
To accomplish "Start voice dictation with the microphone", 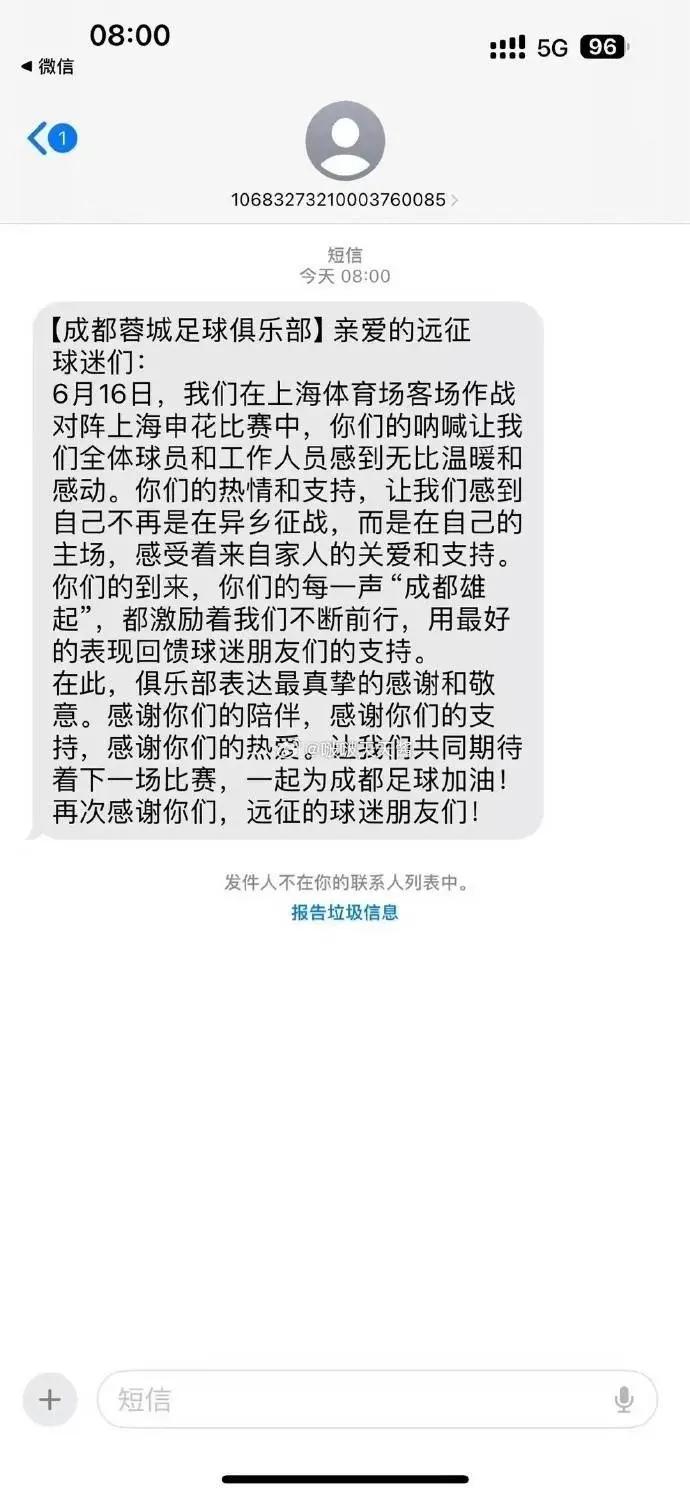I will [x=624, y=1399].
